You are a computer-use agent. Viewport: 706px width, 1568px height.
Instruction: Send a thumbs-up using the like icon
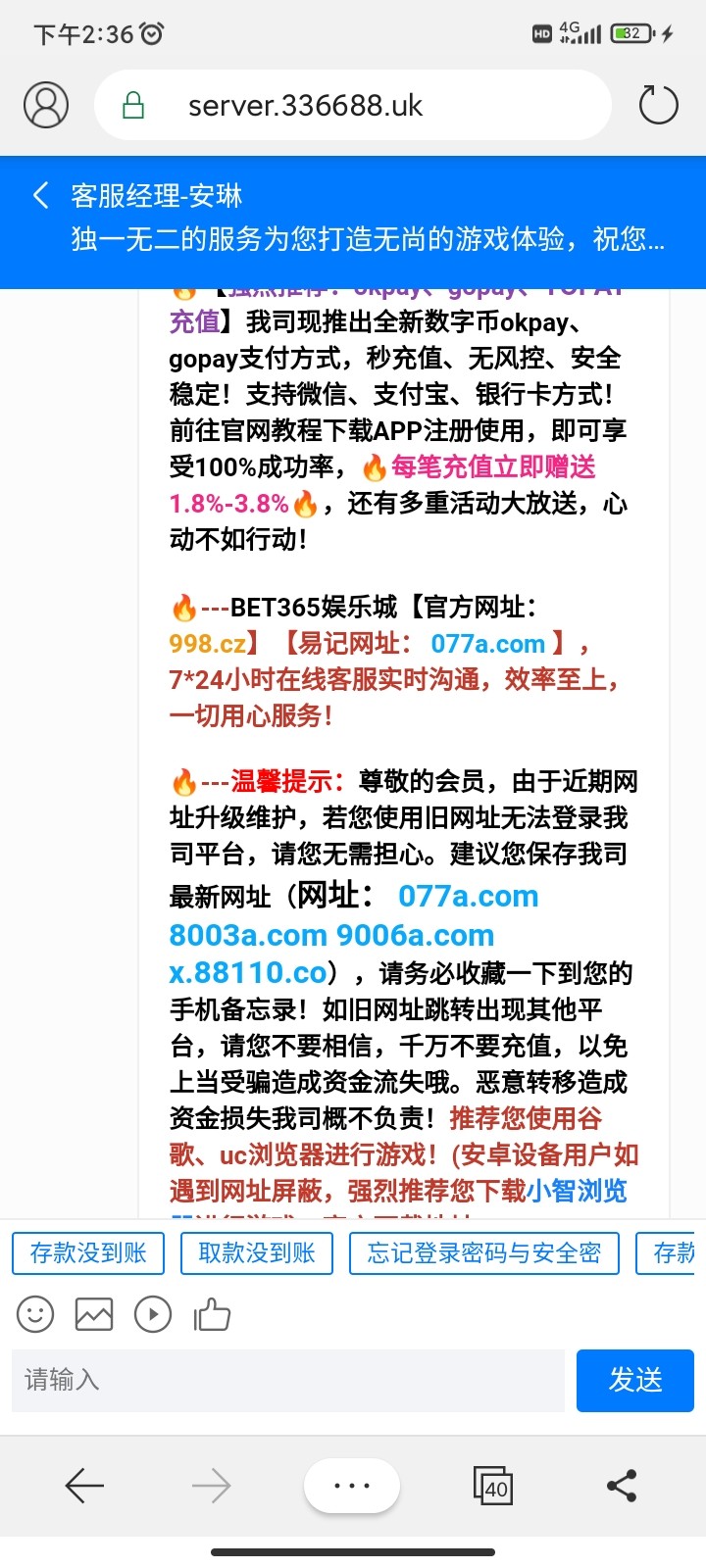point(212,1314)
